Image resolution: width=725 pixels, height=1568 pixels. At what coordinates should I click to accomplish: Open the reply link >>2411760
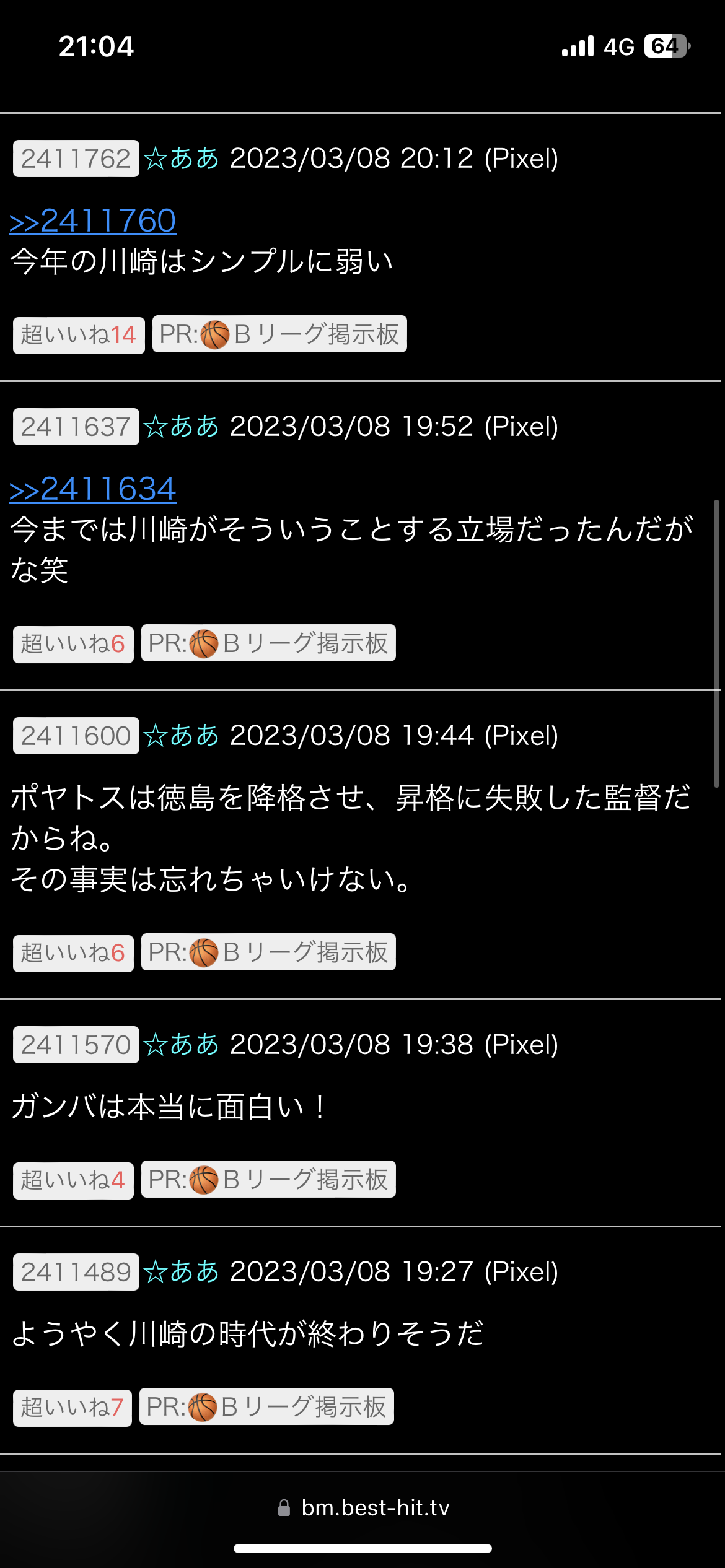93,221
